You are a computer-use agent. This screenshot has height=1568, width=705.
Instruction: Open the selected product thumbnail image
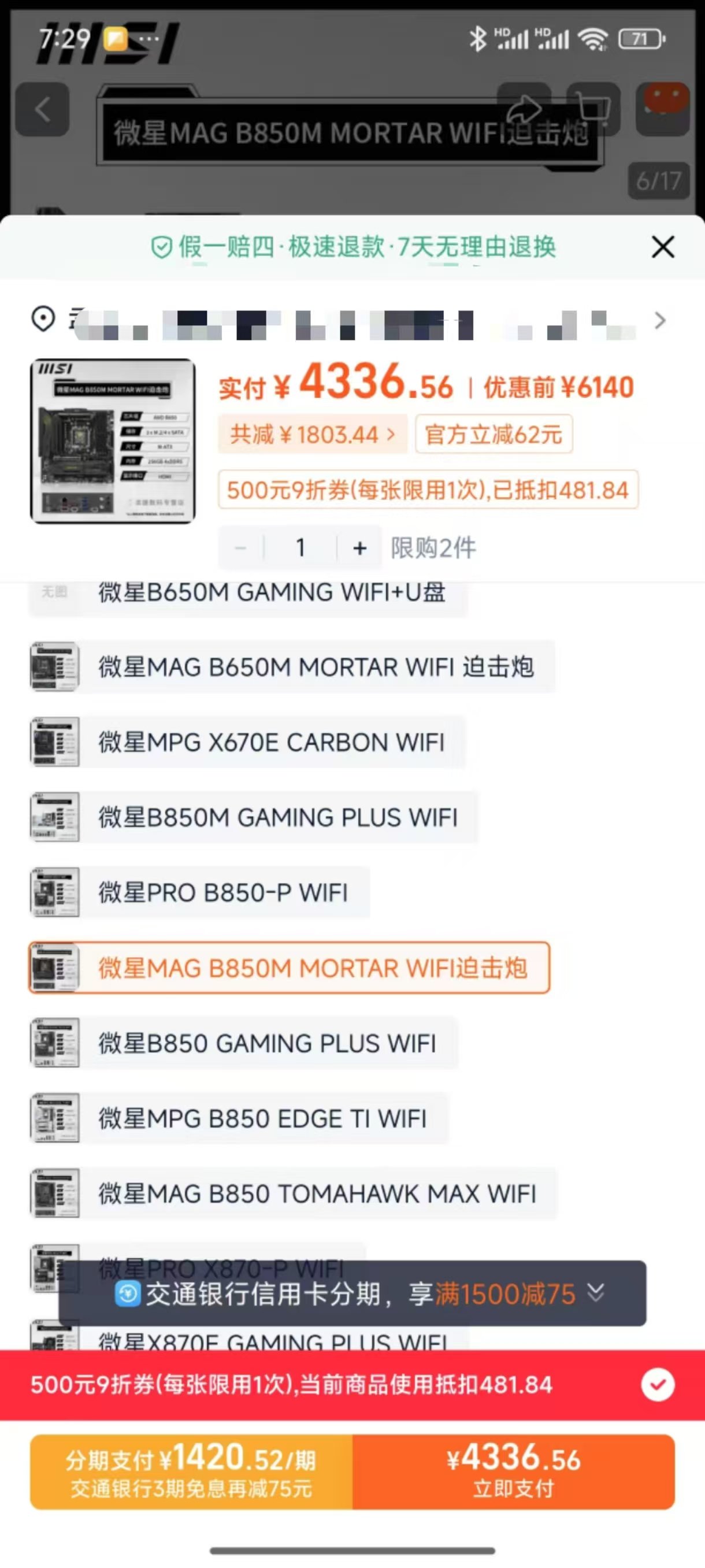[x=113, y=441]
